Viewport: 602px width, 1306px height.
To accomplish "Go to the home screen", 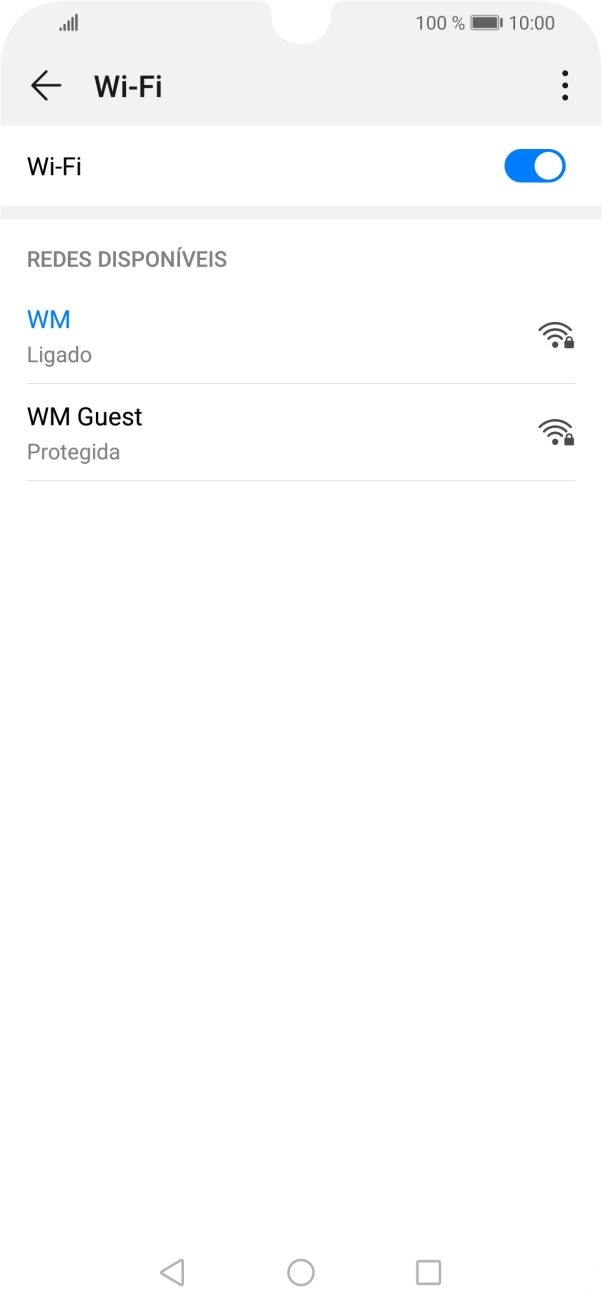I will (301, 1272).
